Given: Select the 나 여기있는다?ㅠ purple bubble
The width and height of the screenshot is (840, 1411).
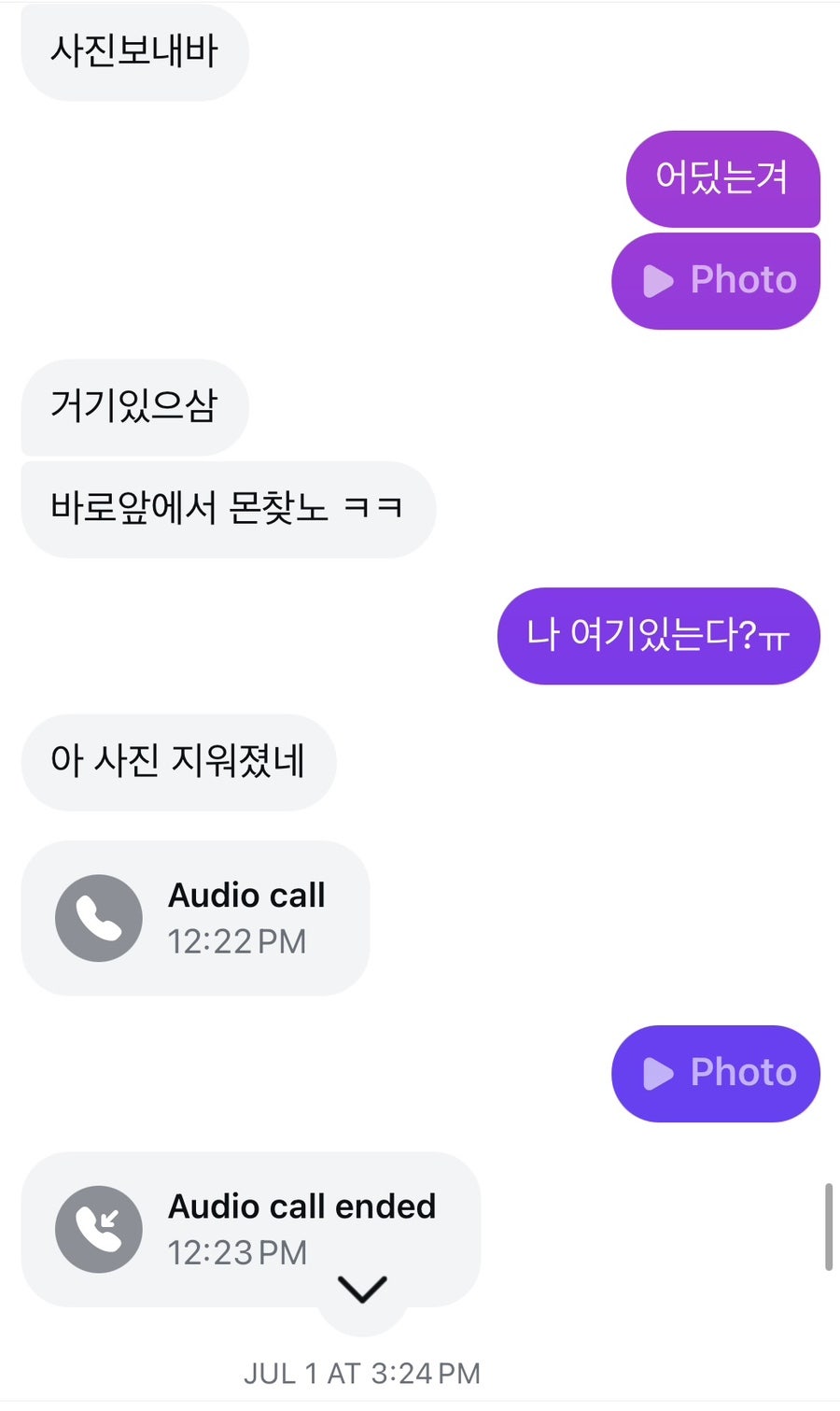Looking at the screenshot, I should pyautogui.click(x=657, y=636).
